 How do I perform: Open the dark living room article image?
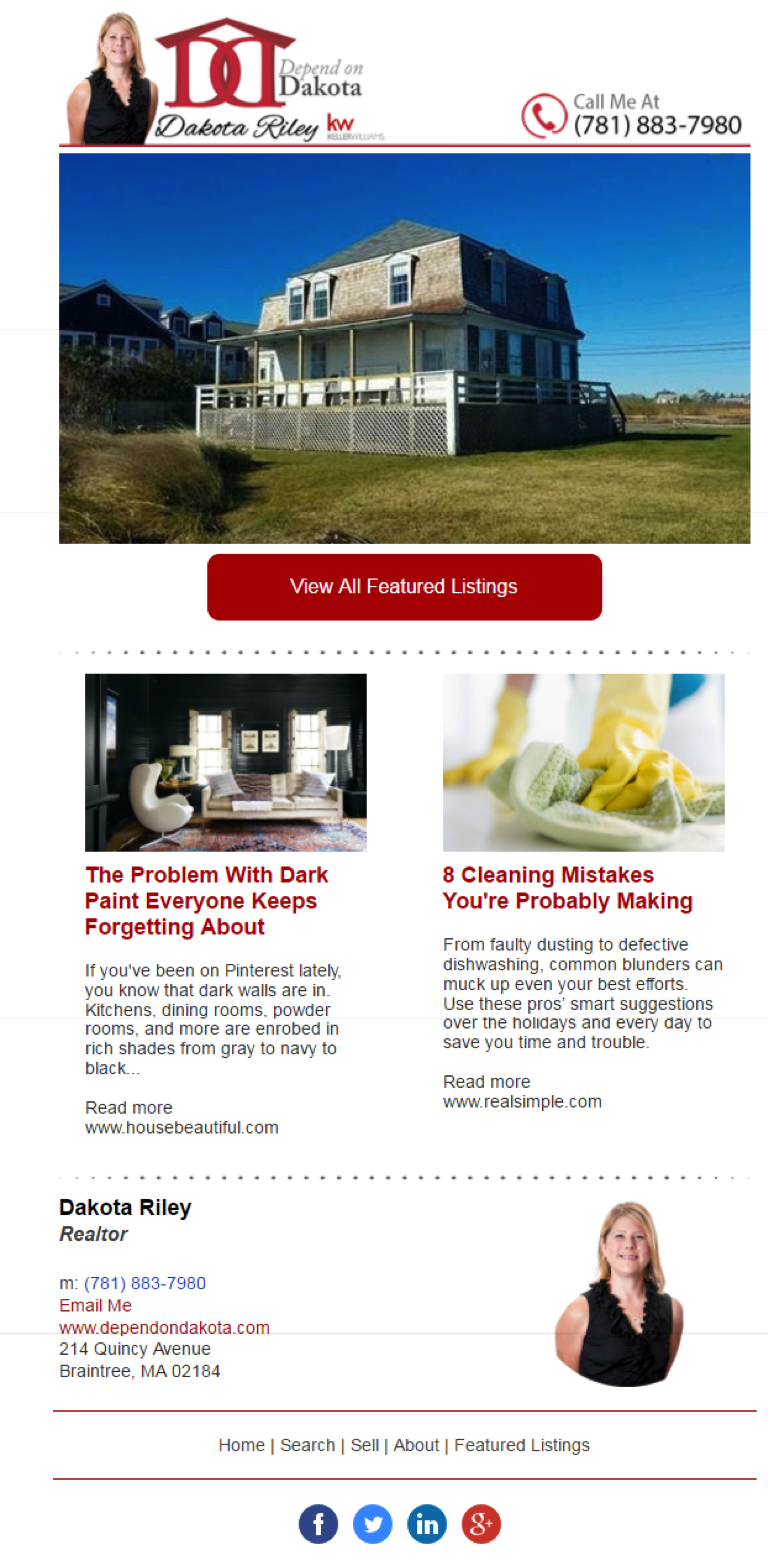click(x=225, y=762)
